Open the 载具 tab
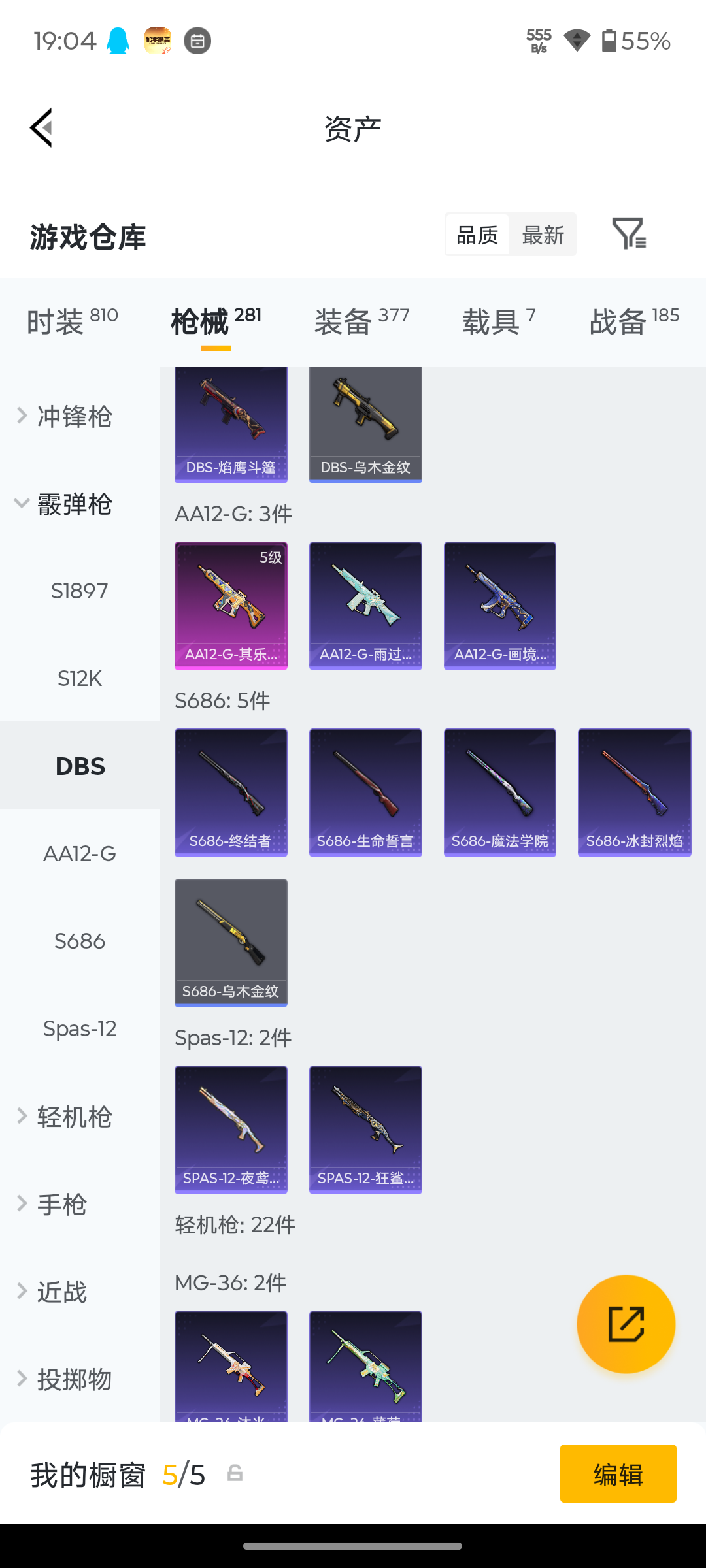This screenshot has height=1568, width=706. point(499,321)
